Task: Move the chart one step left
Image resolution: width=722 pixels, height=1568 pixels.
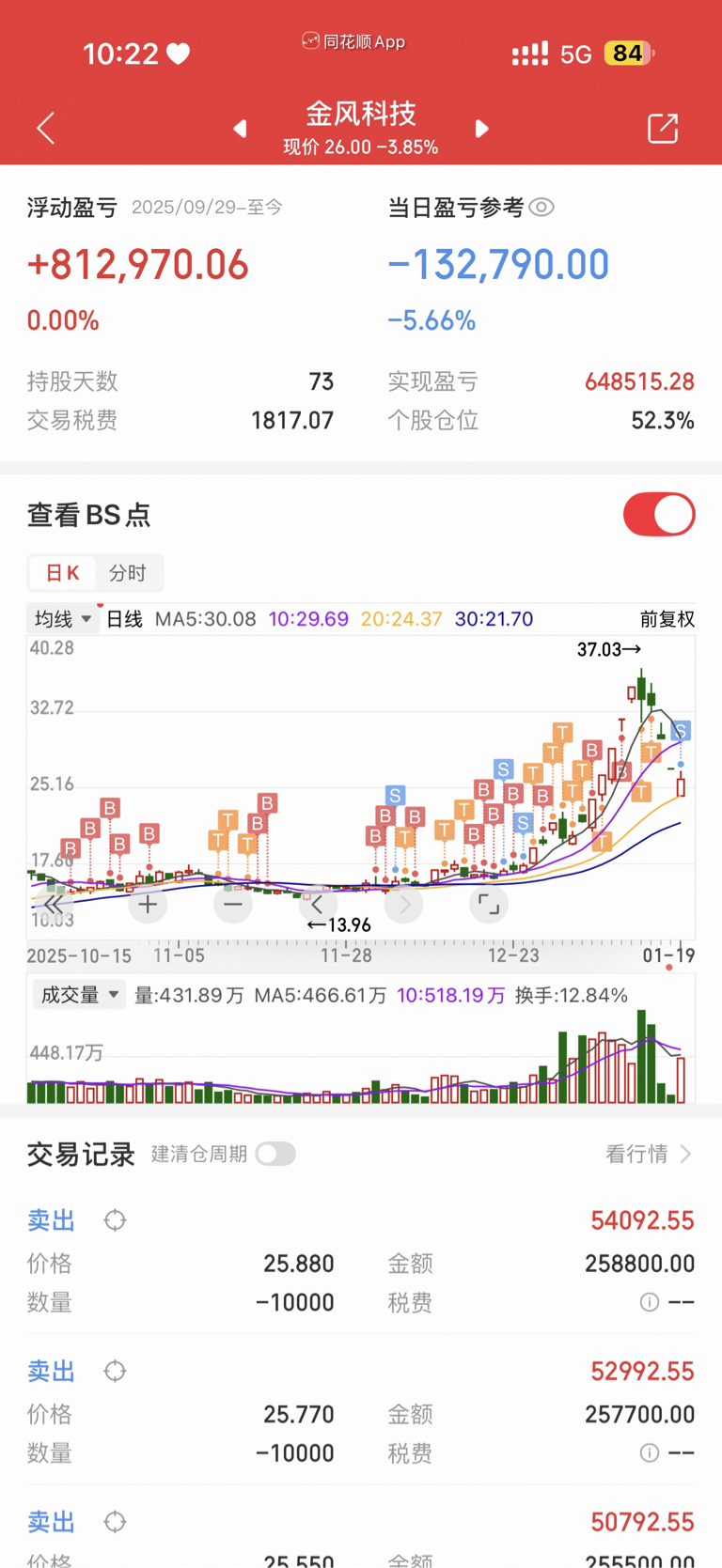Action: tap(318, 905)
